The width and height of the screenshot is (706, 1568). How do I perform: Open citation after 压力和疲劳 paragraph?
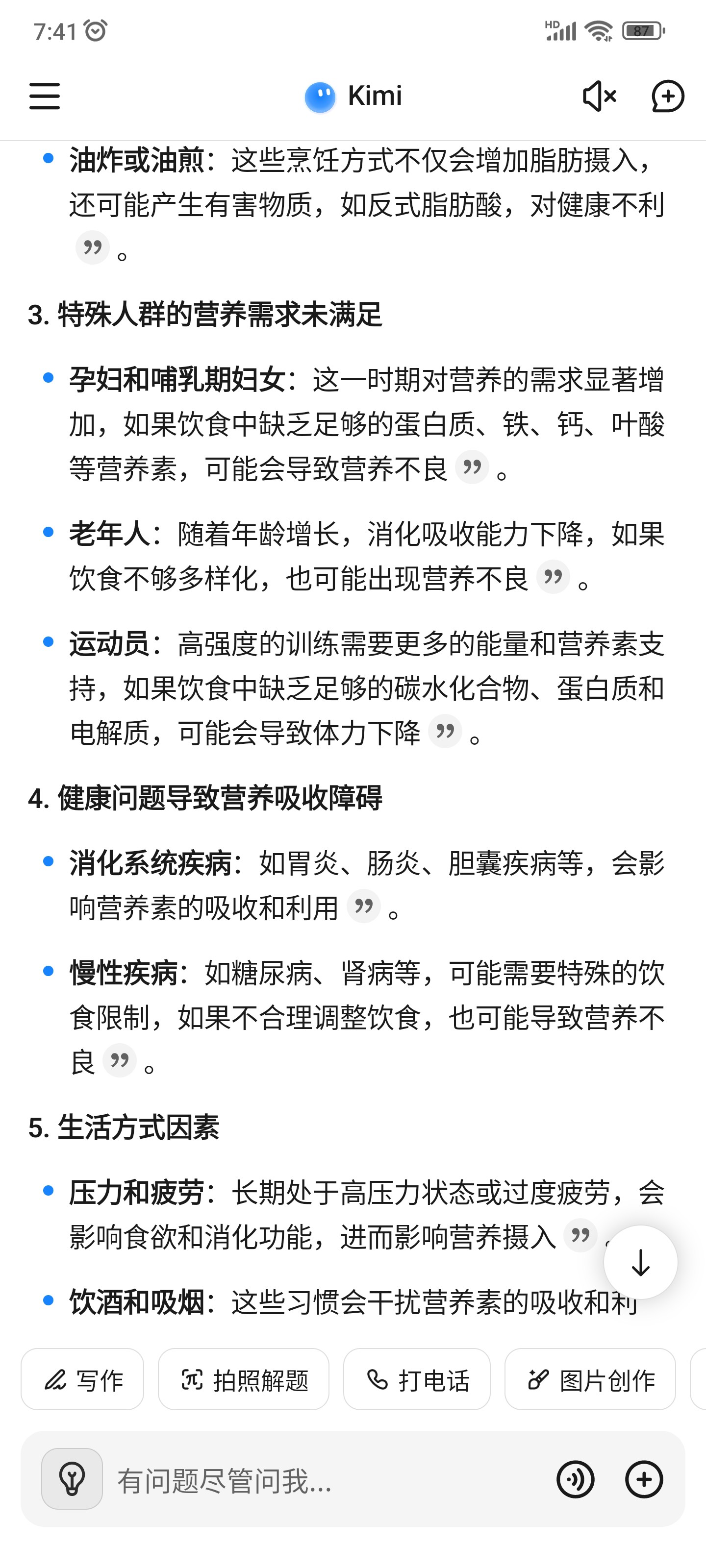coord(580,1235)
